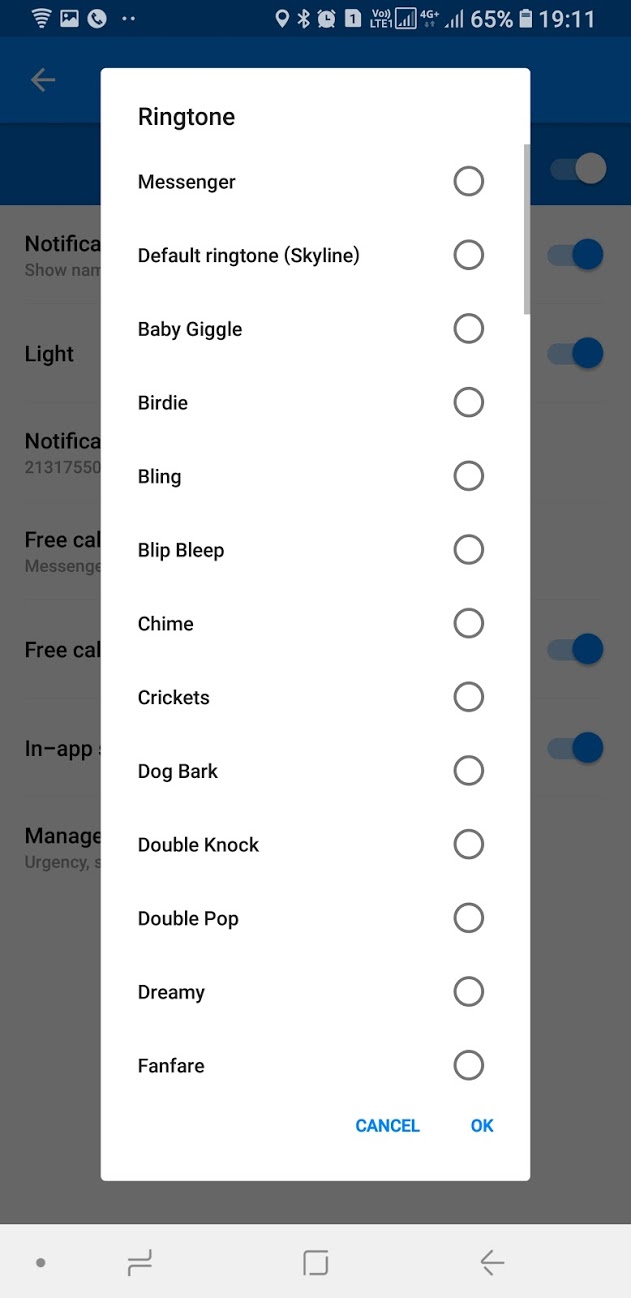Image resolution: width=631 pixels, height=1298 pixels.
Task: Confirm ringtone with OK
Action: tap(482, 1126)
